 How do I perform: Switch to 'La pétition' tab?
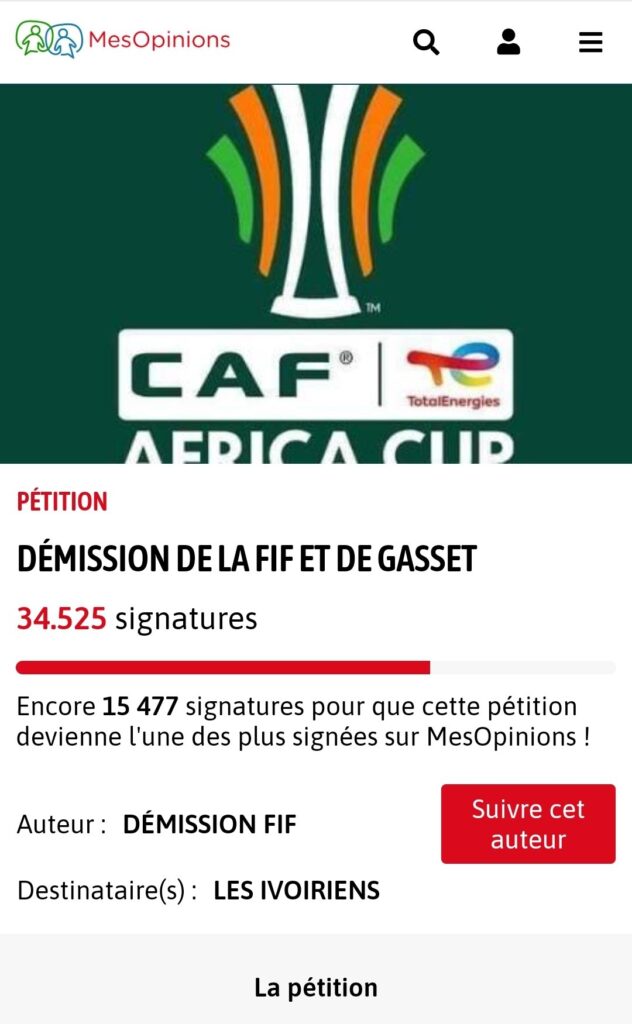[316, 988]
